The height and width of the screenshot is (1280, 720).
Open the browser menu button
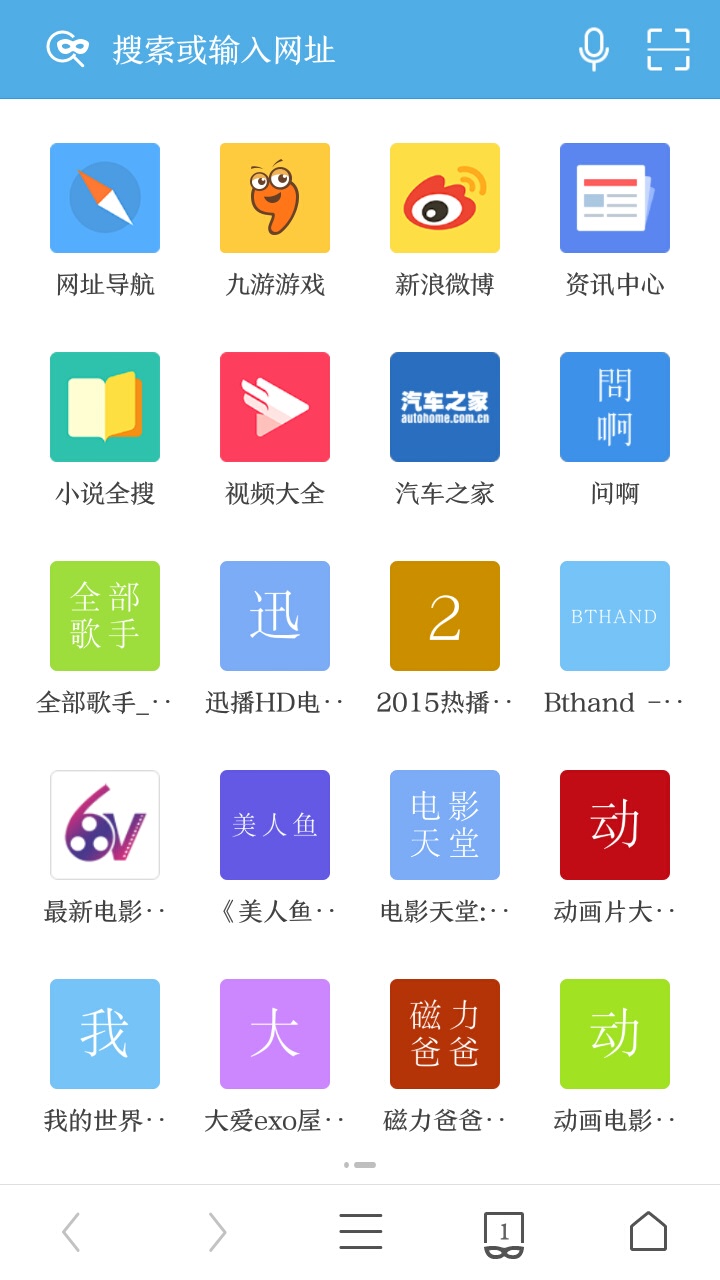(360, 1232)
